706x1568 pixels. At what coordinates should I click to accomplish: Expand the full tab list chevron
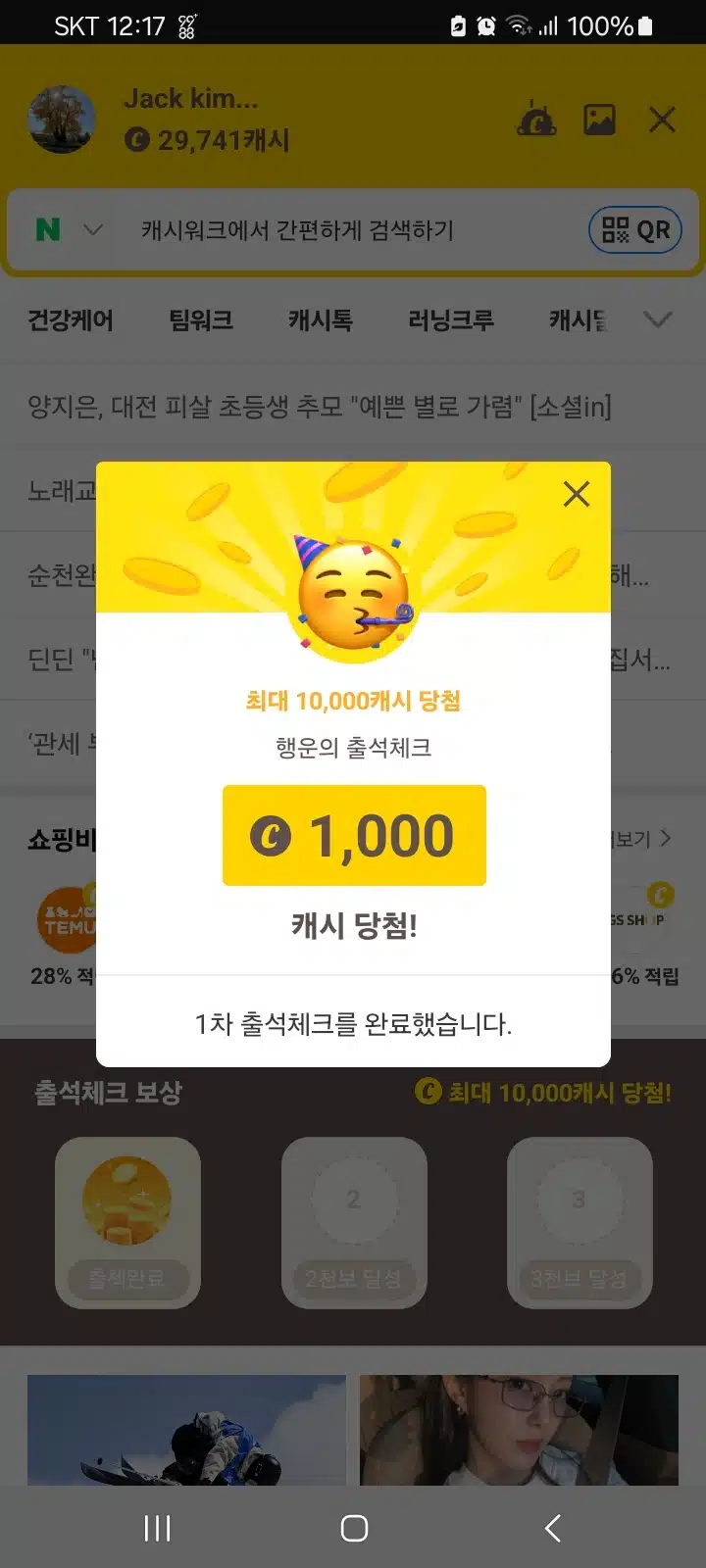pos(658,319)
